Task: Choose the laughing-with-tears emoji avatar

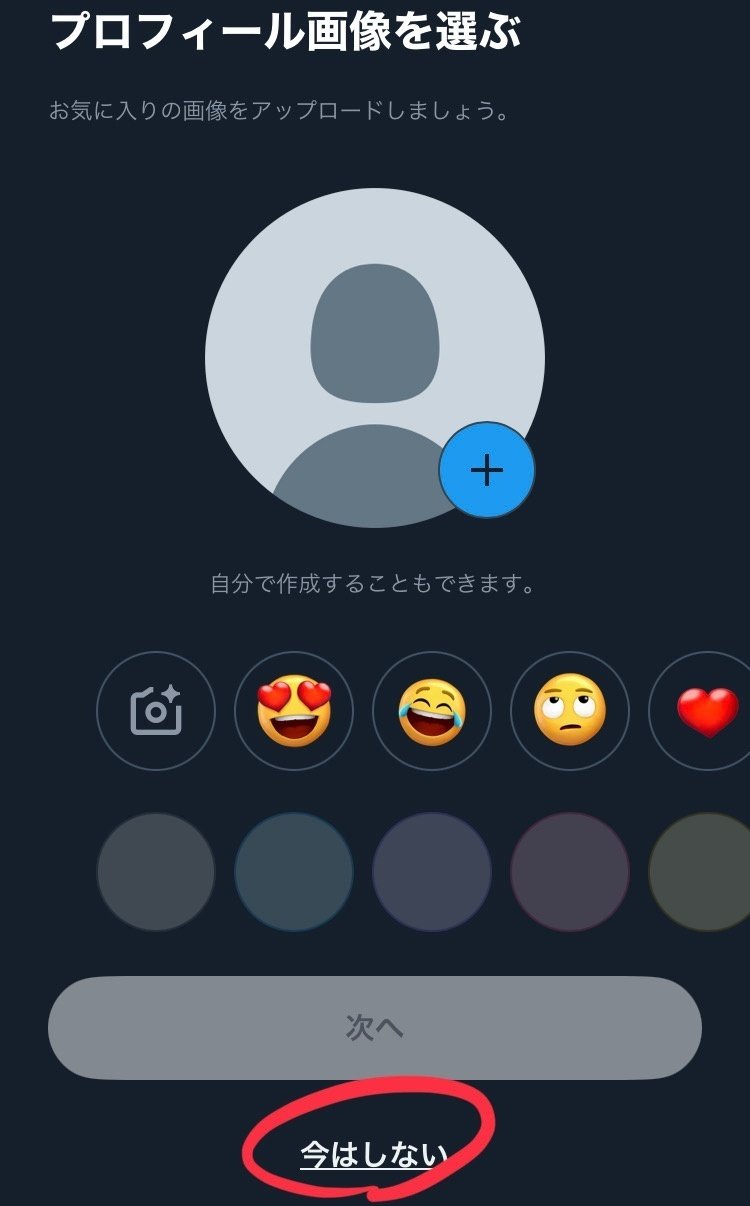Action: [x=432, y=711]
